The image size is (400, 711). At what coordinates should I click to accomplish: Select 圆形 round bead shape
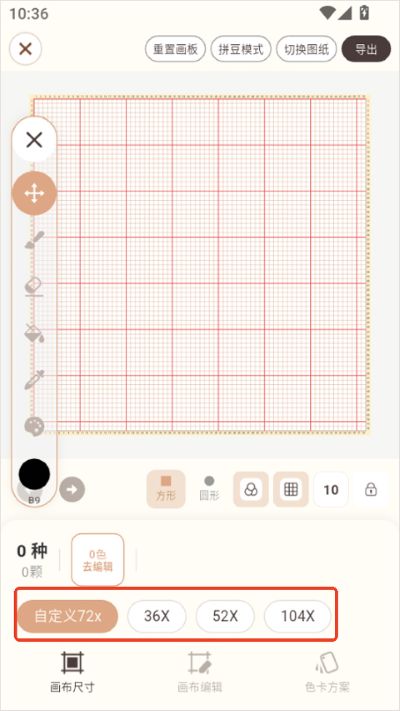[209, 489]
